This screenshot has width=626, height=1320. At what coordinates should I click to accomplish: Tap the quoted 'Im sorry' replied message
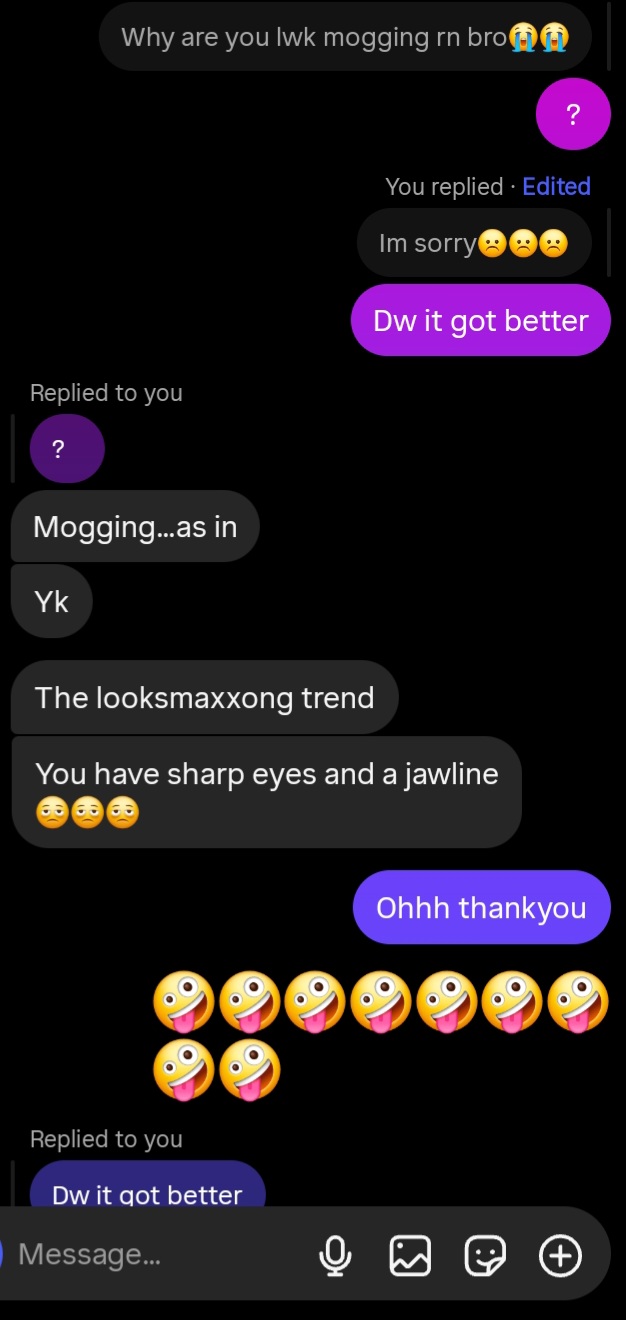click(x=474, y=243)
